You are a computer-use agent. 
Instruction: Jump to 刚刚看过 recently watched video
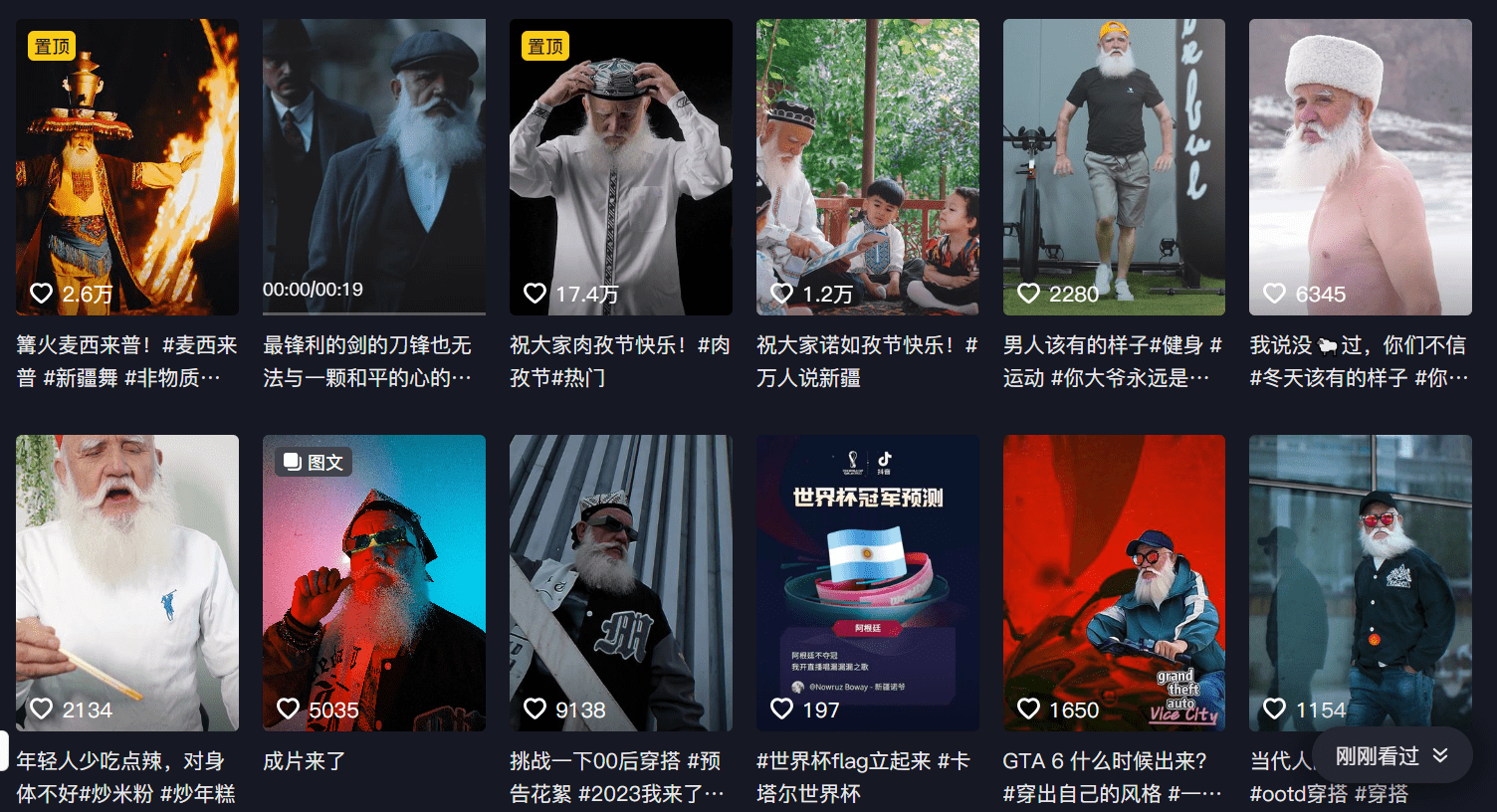tap(1391, 756)
